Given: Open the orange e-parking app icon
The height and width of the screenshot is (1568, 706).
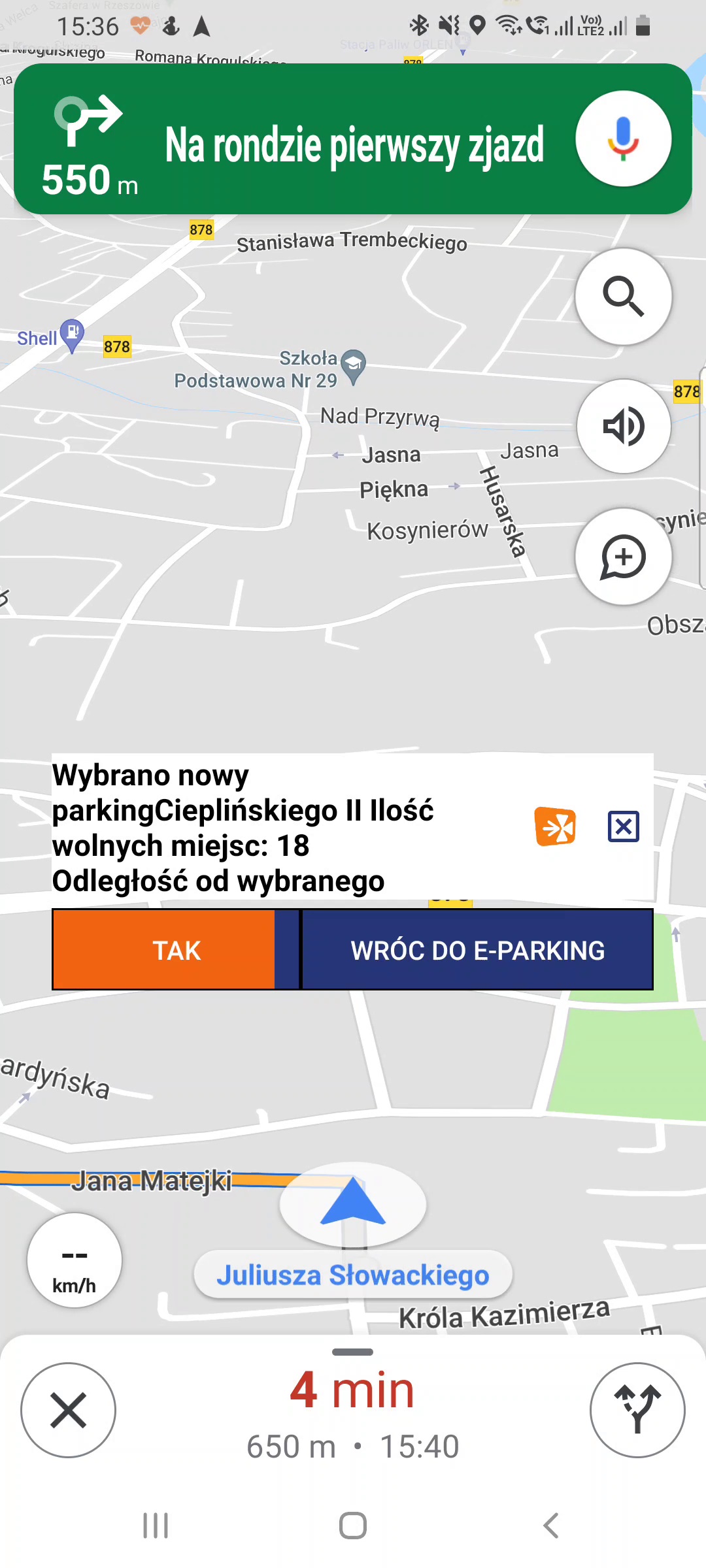Looking at the screenshot, I should (x=555, y=826).
